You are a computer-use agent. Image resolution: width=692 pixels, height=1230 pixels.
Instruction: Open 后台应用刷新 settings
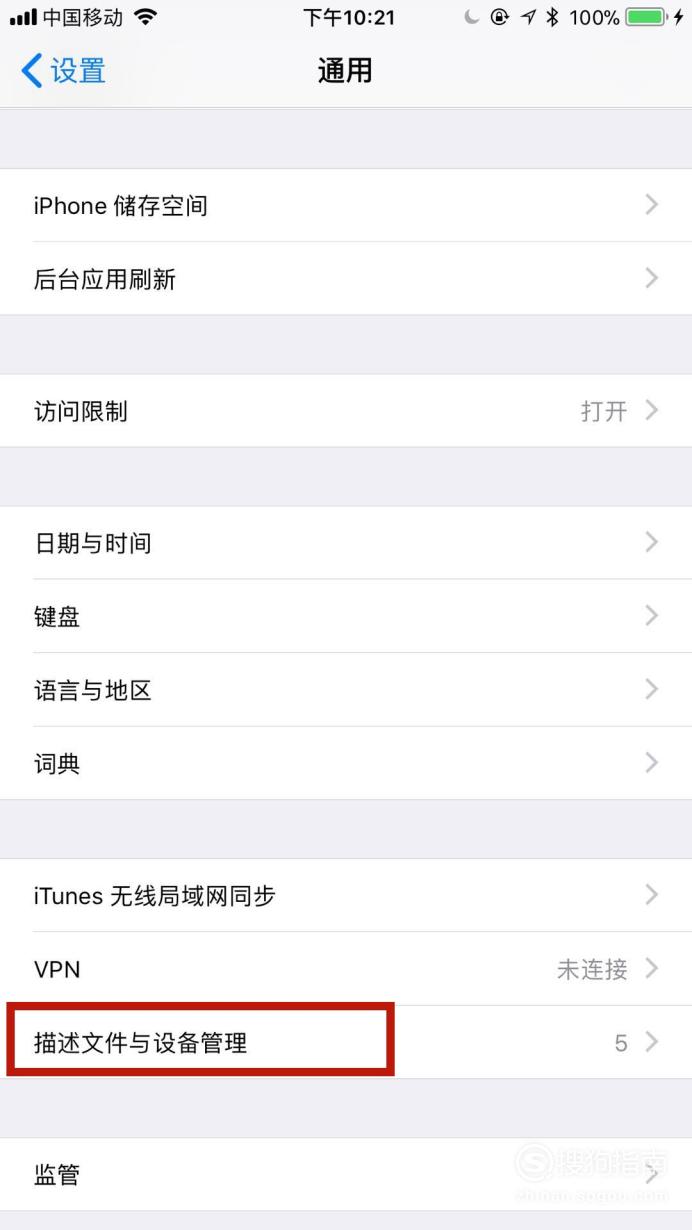click(346, 279)
